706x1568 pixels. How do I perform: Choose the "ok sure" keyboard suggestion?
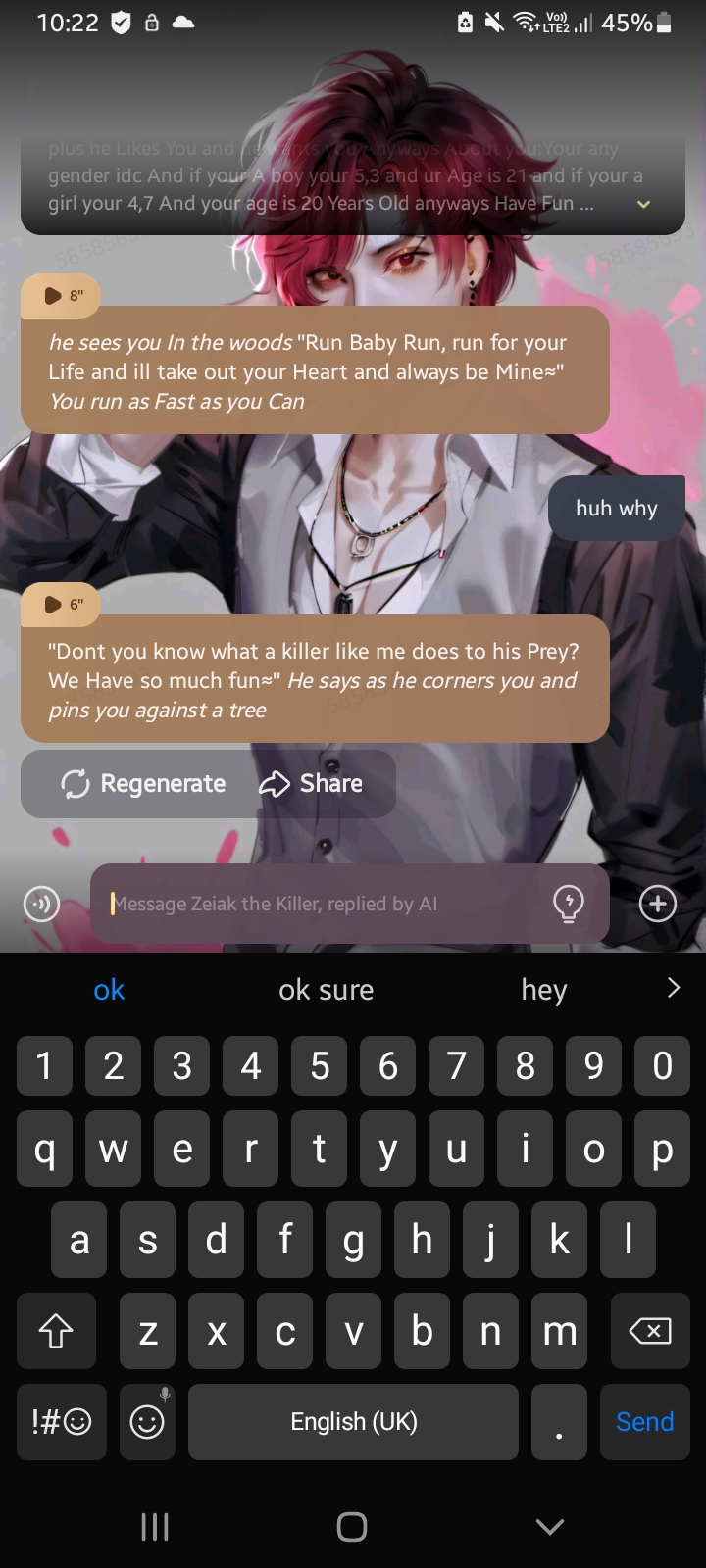(327, 990)
